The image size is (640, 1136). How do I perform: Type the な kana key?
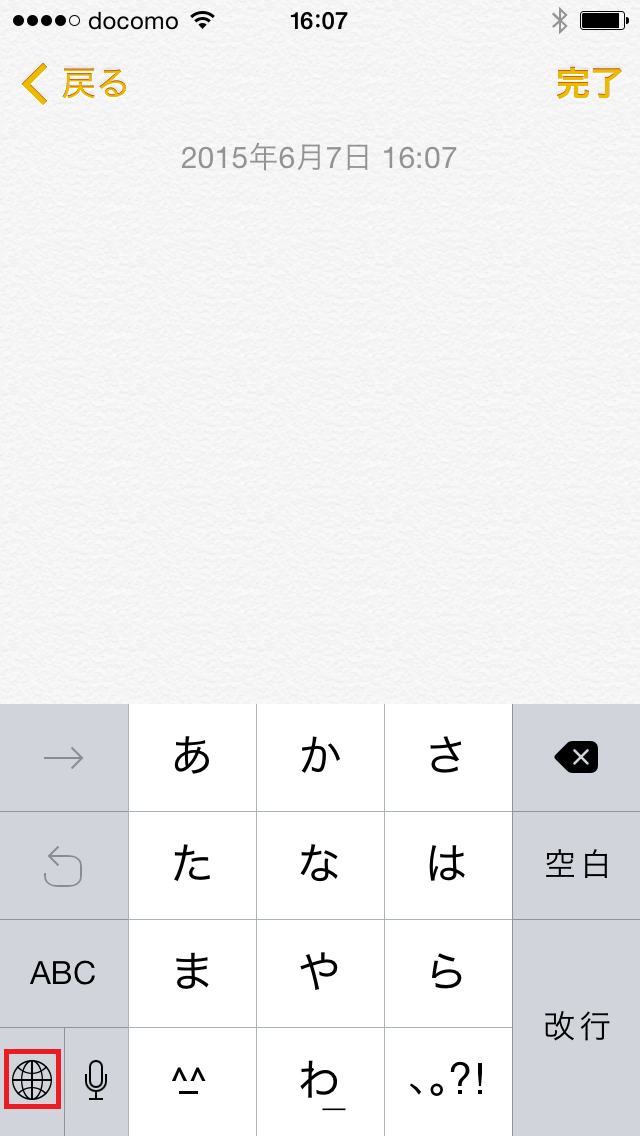[x=320, y=865]
